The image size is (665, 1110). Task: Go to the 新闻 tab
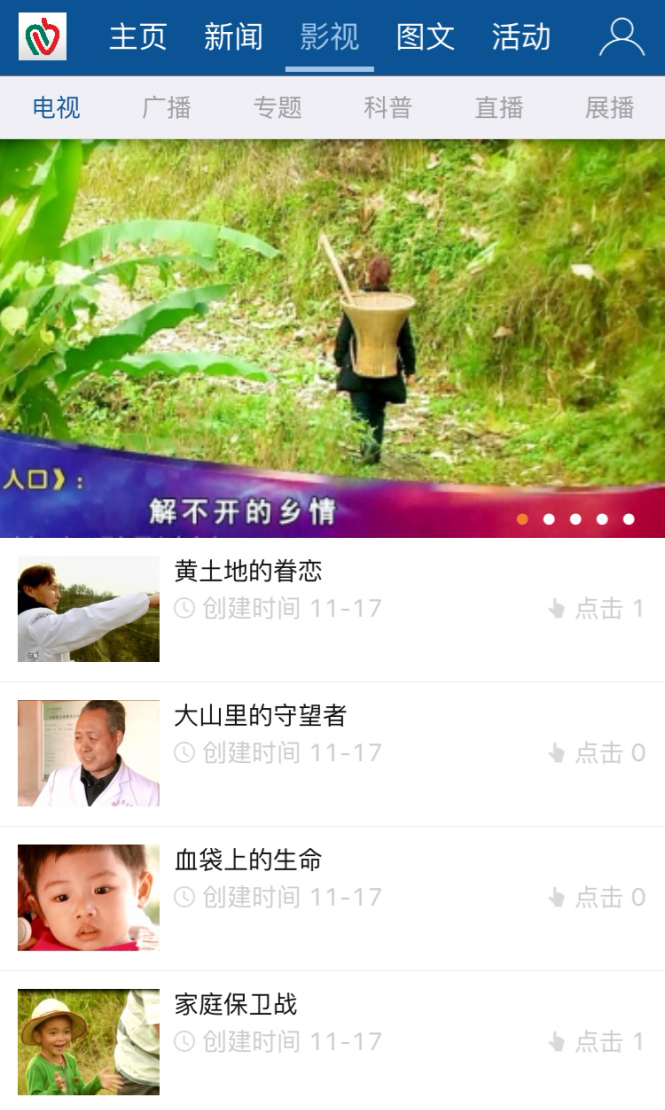point(233,37)
